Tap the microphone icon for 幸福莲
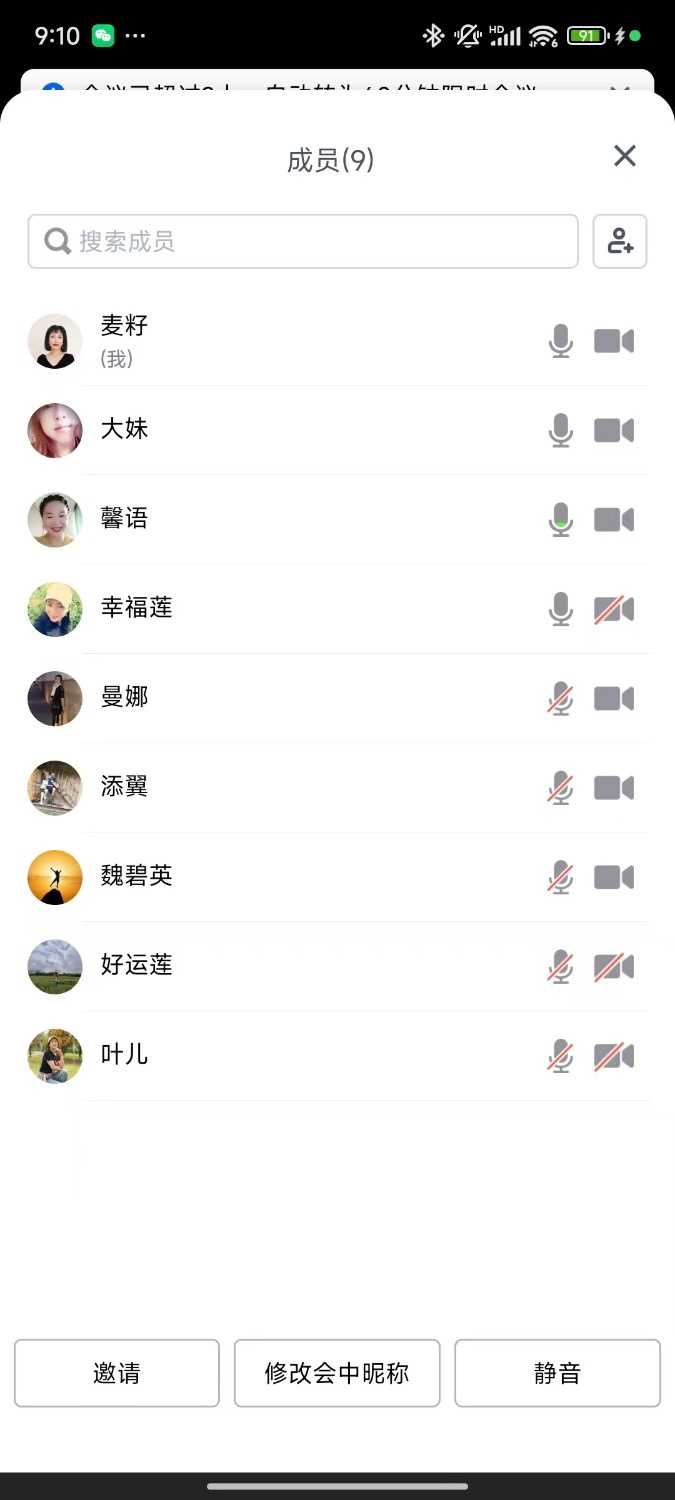The width and height of the screenshot is (675, 1500). 561,609
